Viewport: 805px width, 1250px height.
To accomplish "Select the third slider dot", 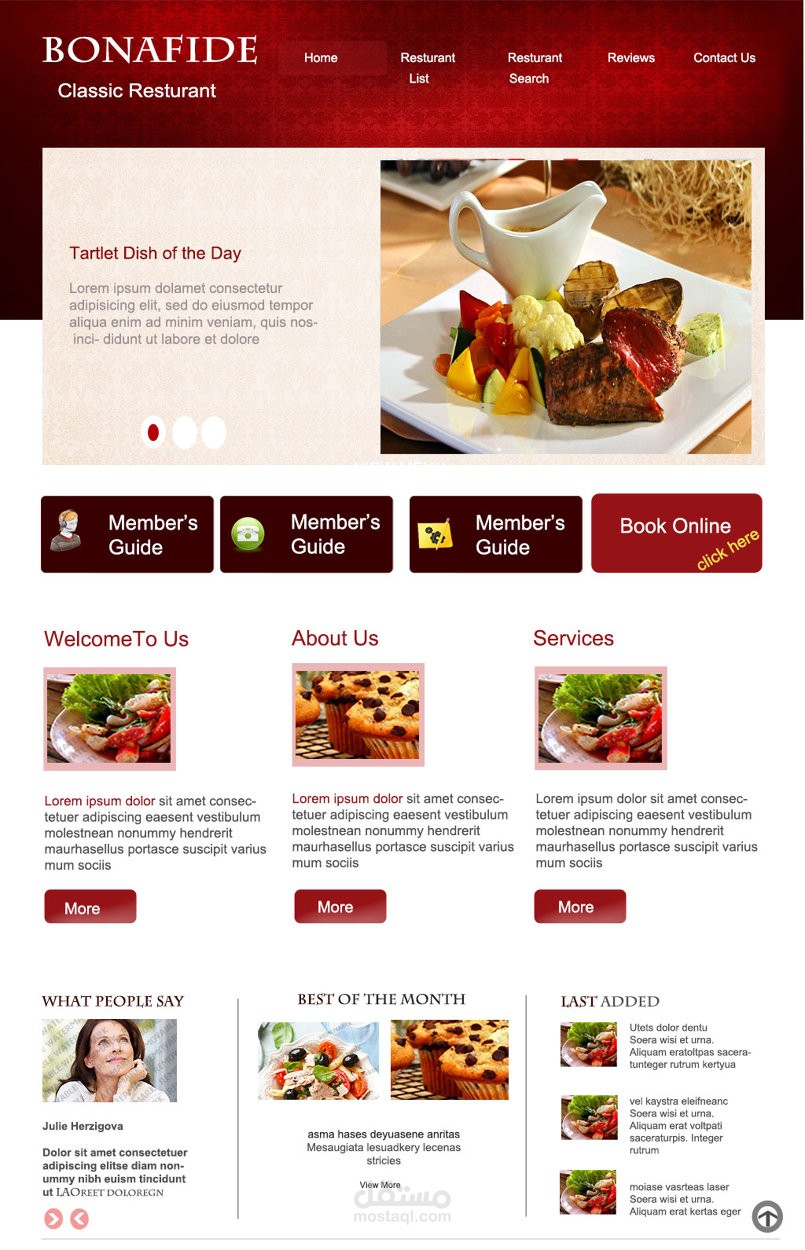I will [213, 432].
